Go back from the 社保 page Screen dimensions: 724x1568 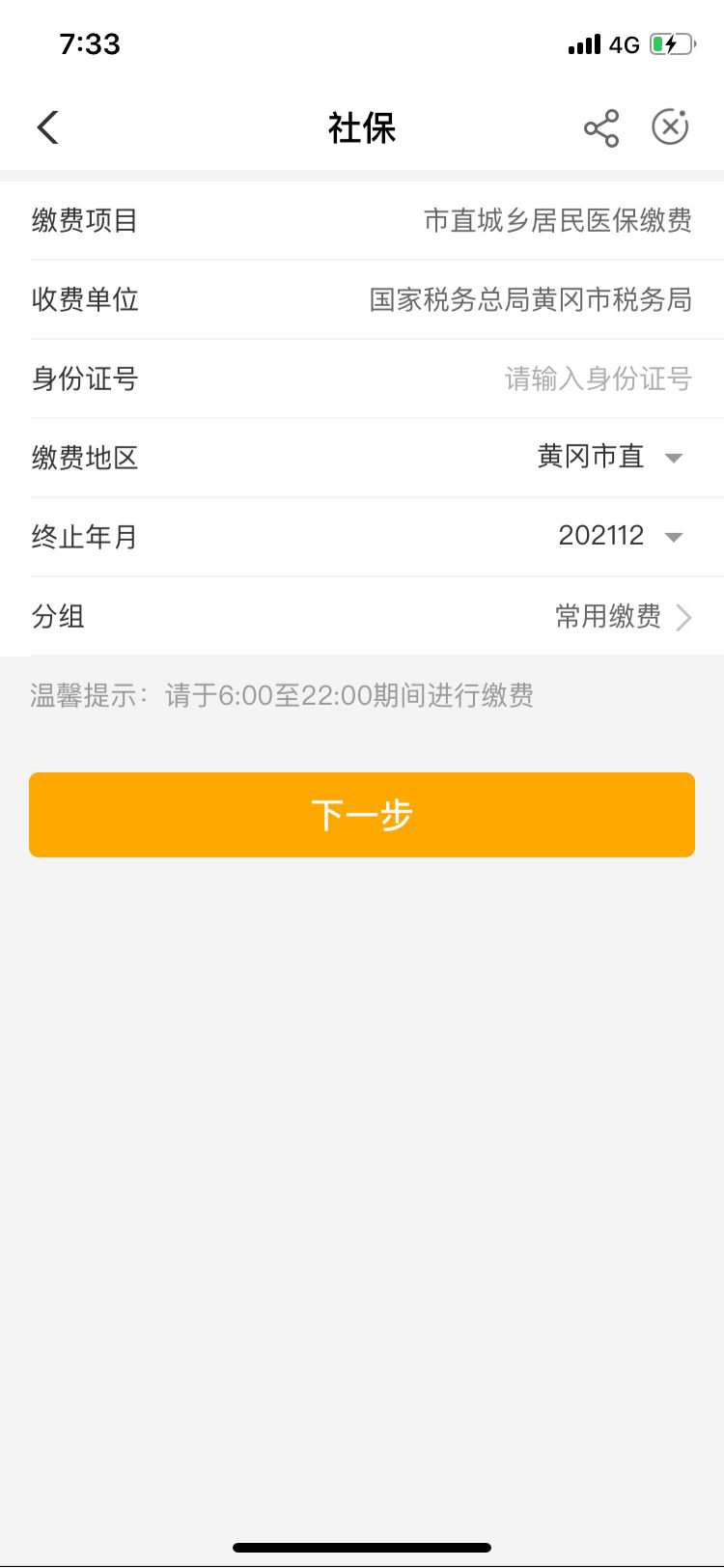pos(48,127)
